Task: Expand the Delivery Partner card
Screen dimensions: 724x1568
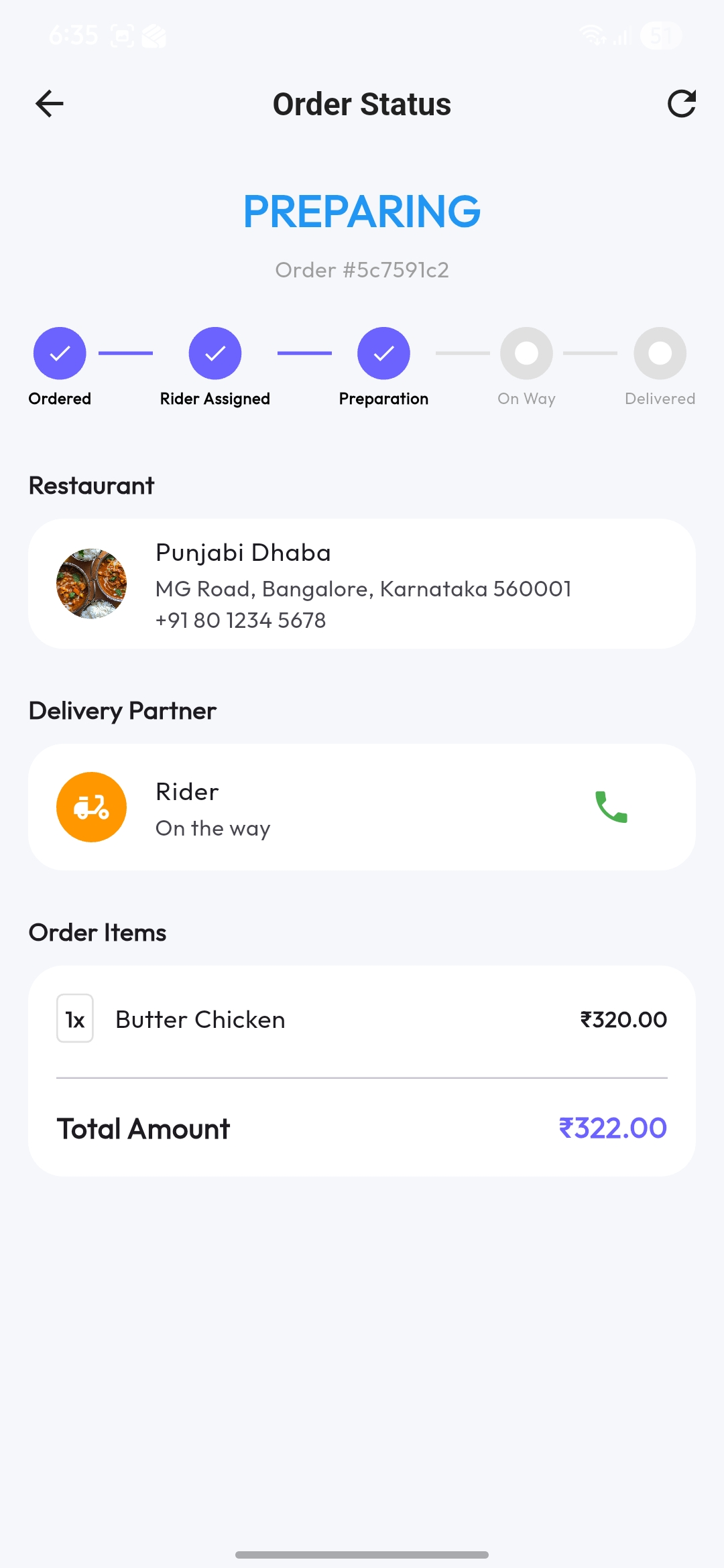Action: [362, 807]
